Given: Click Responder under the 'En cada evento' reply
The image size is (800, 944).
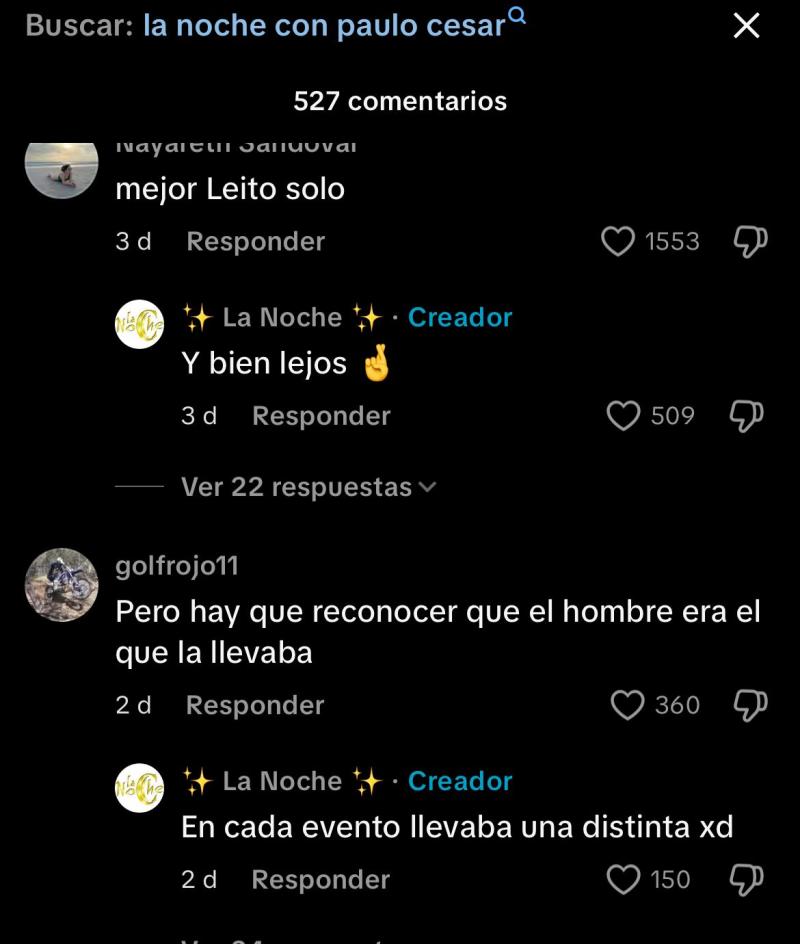Looking at the screenshot, I should pyautogui.click(x=320, y=878).
